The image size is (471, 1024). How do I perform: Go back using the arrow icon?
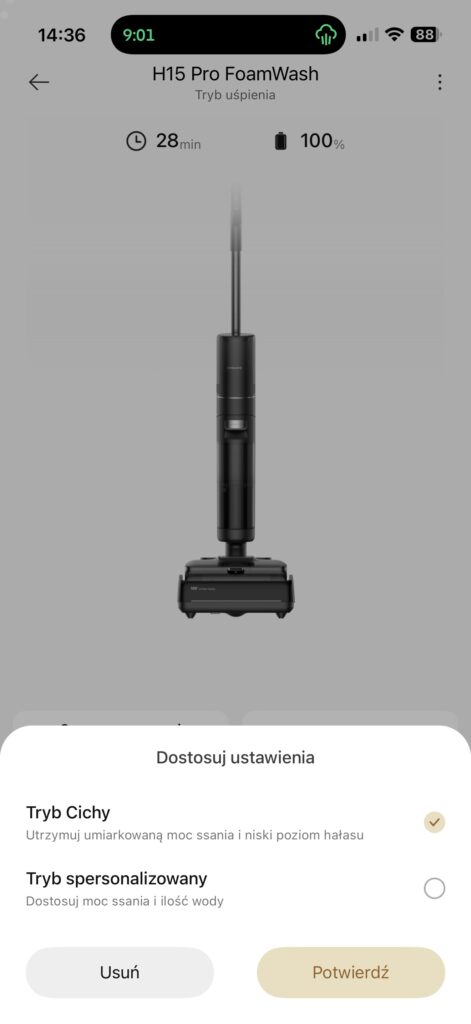(x=39, y=82)
